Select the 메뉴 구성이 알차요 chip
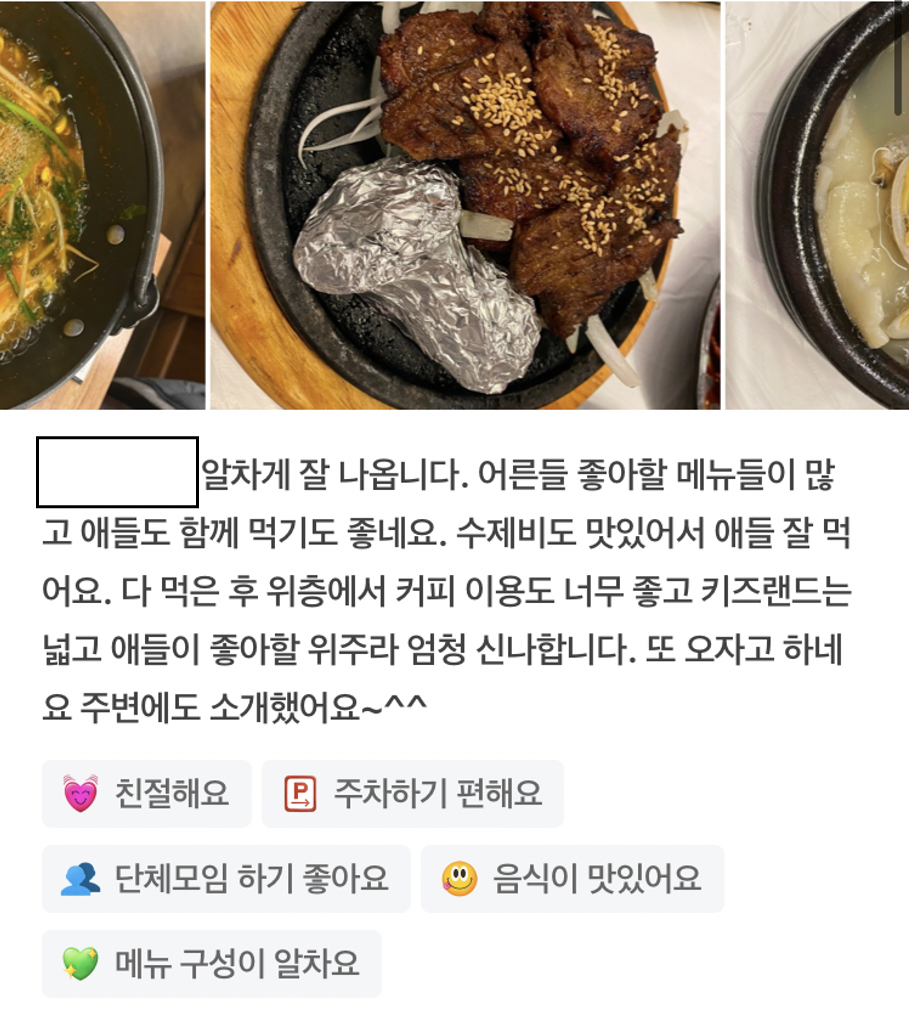 (x=215, y=963)
